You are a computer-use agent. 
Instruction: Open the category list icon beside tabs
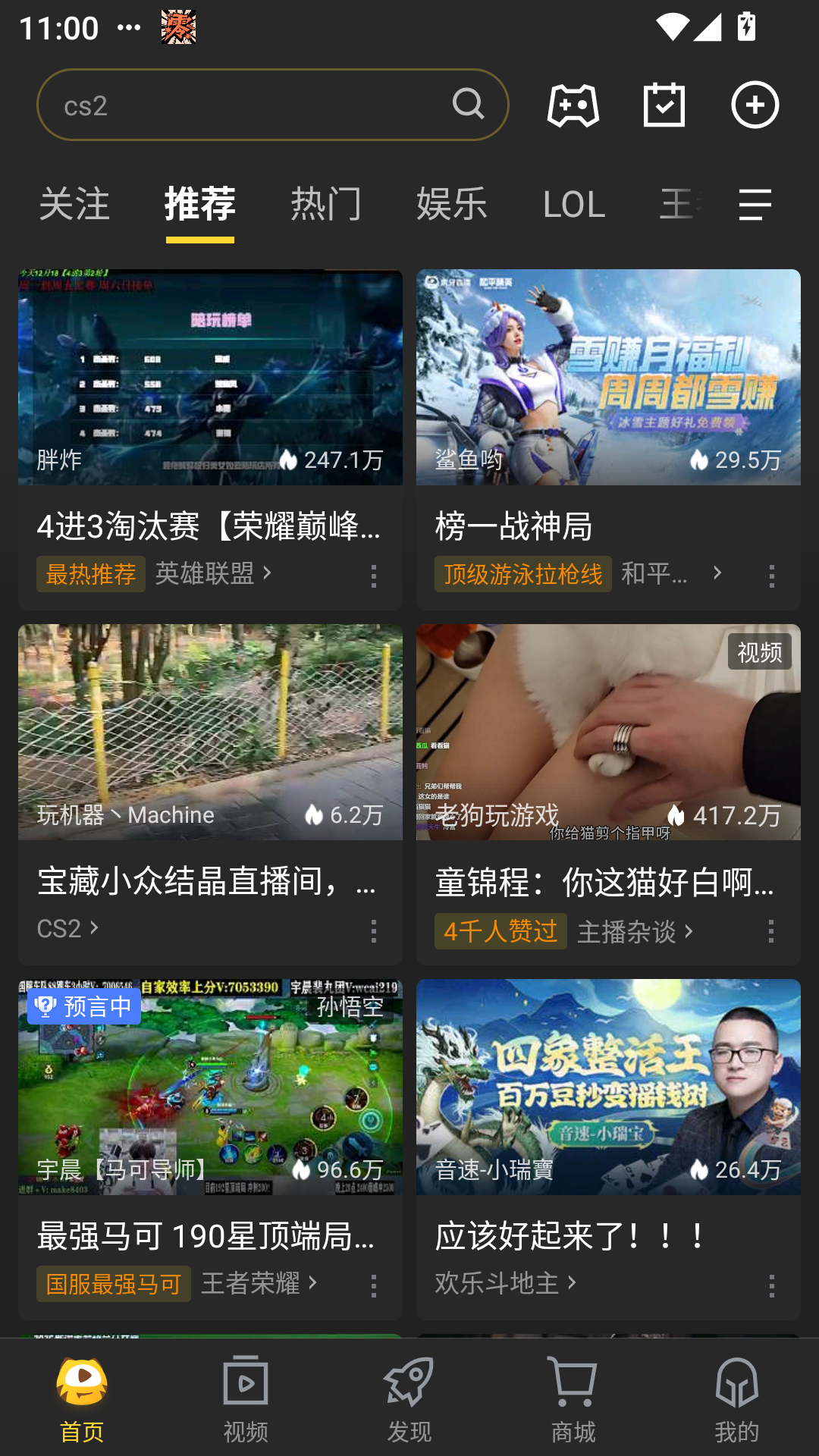point(754,205)
